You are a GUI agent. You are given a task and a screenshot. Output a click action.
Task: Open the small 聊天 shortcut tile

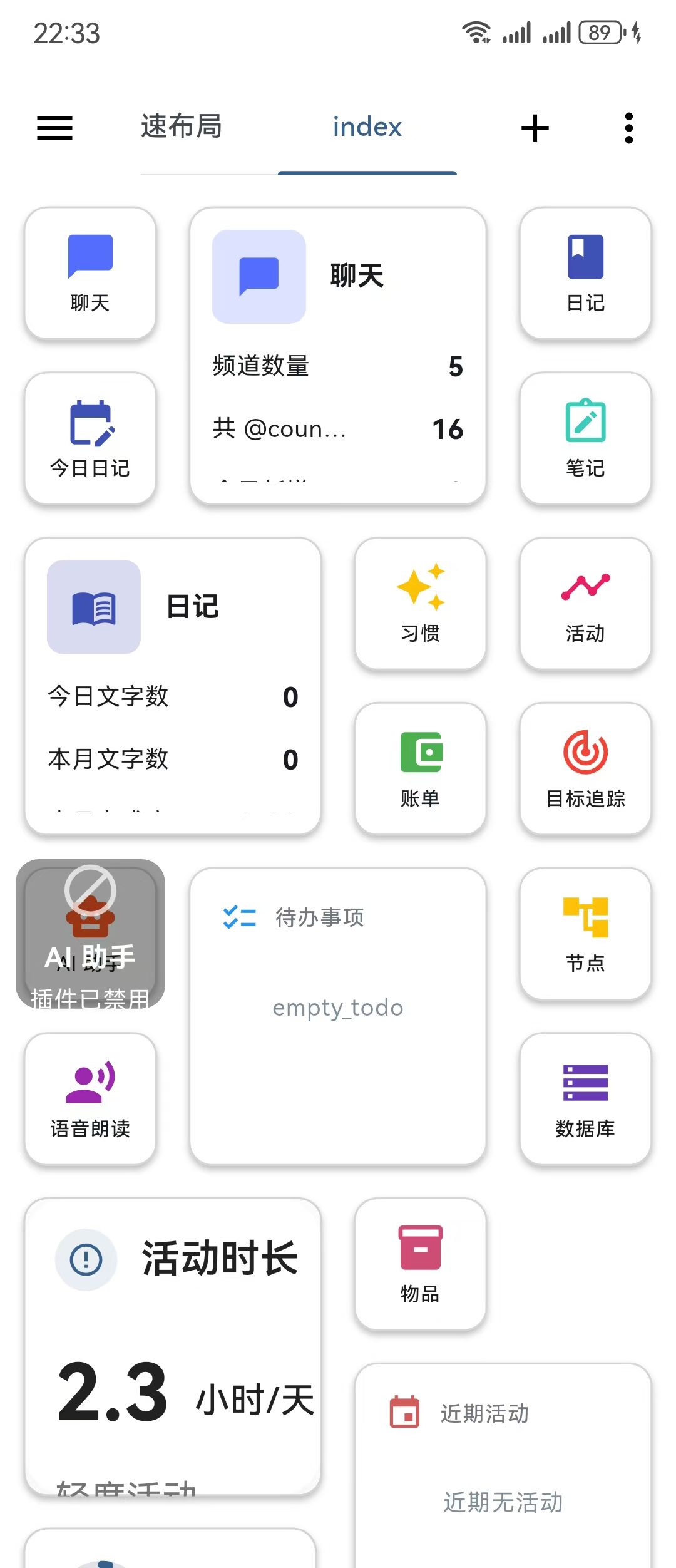click(x=90, y=273)
